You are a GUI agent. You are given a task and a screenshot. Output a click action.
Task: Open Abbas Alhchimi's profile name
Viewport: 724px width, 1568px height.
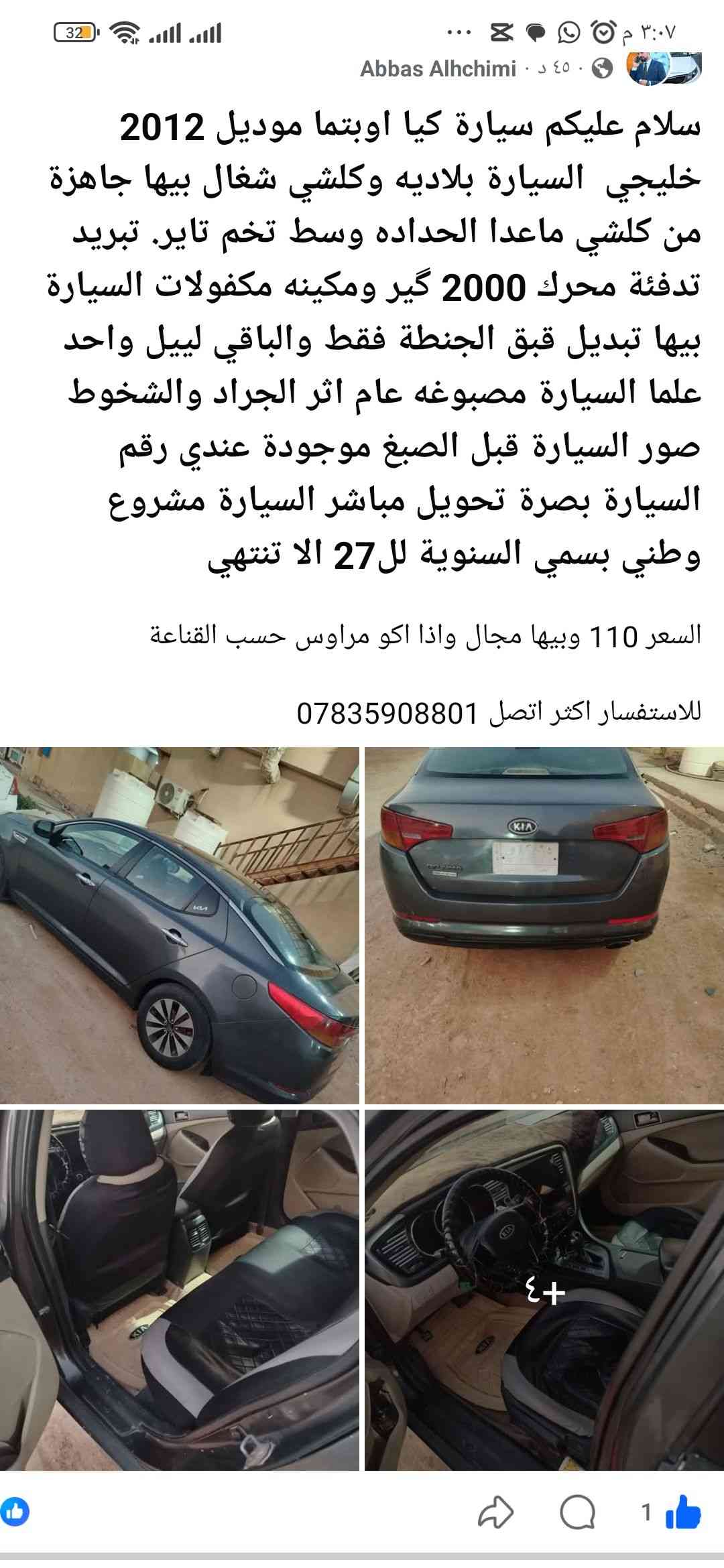coord(438,69)
